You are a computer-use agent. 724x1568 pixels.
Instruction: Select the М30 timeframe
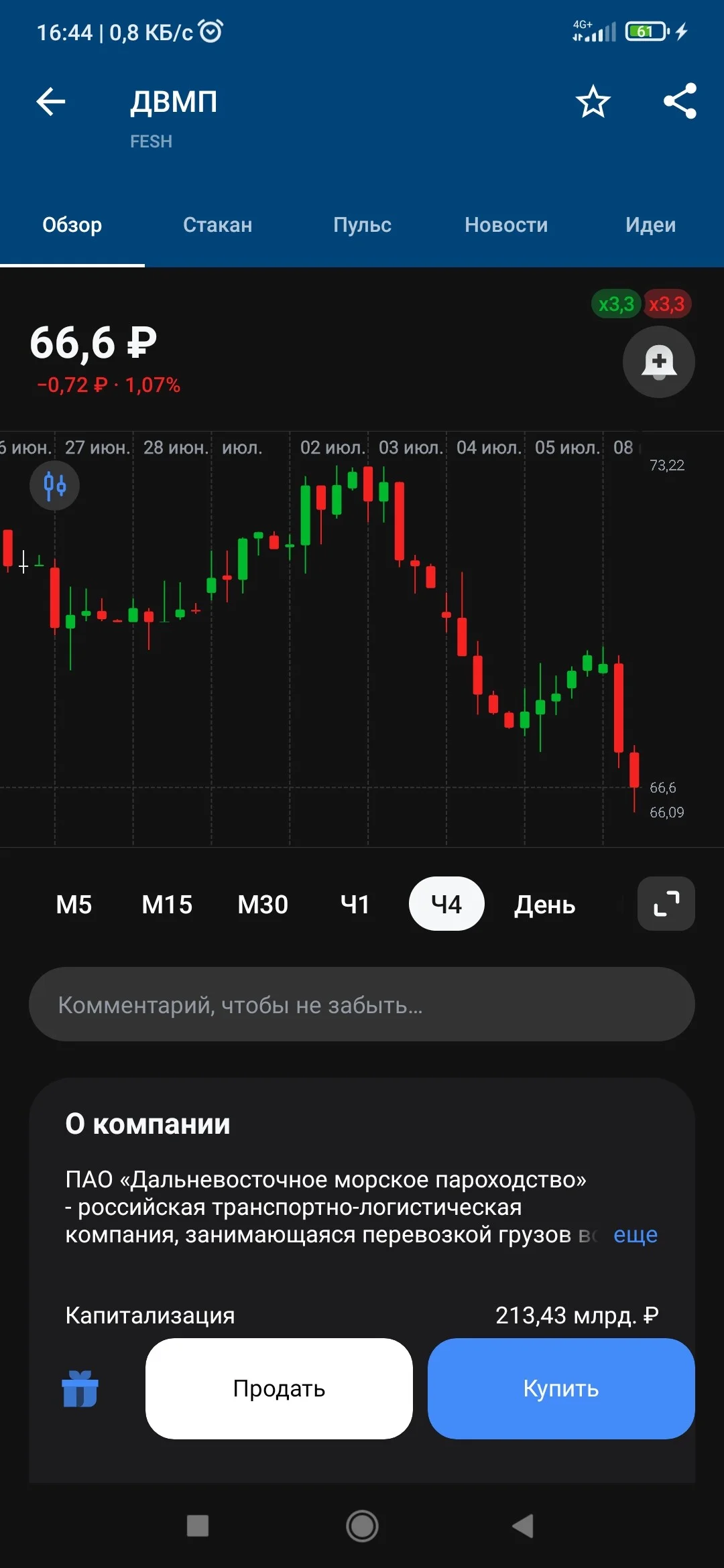[263, 905]
